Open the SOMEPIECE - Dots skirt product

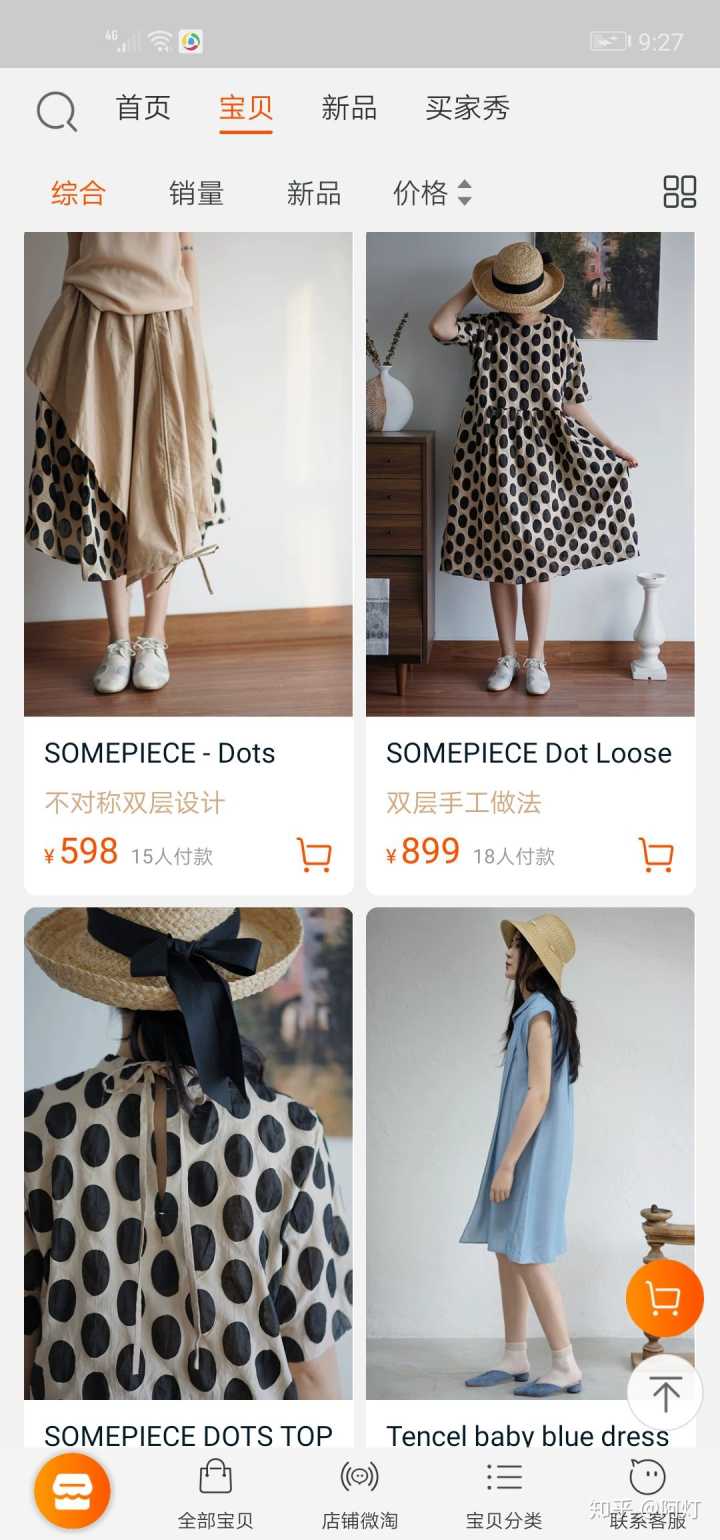click(x=188, y=474)
